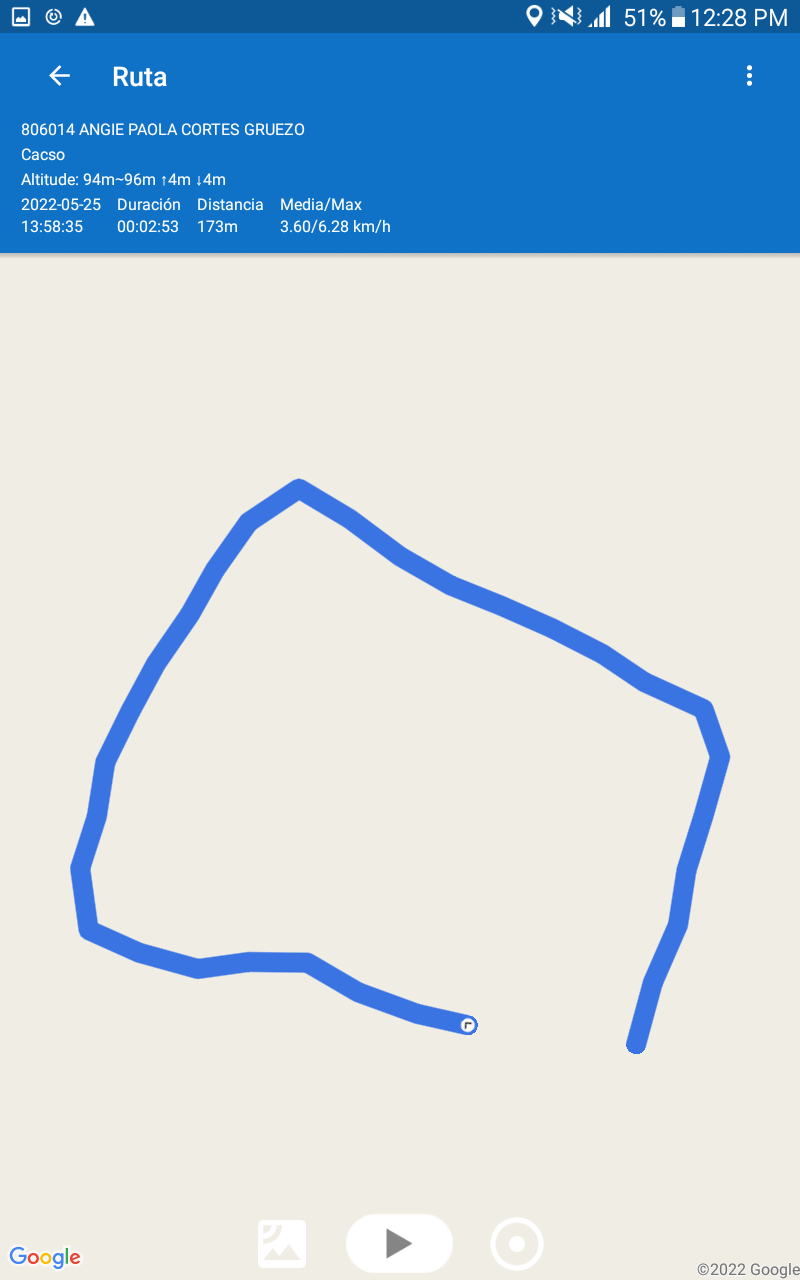Go back from the Ruta screen
Screen dimensions: 800x1280
59,76
